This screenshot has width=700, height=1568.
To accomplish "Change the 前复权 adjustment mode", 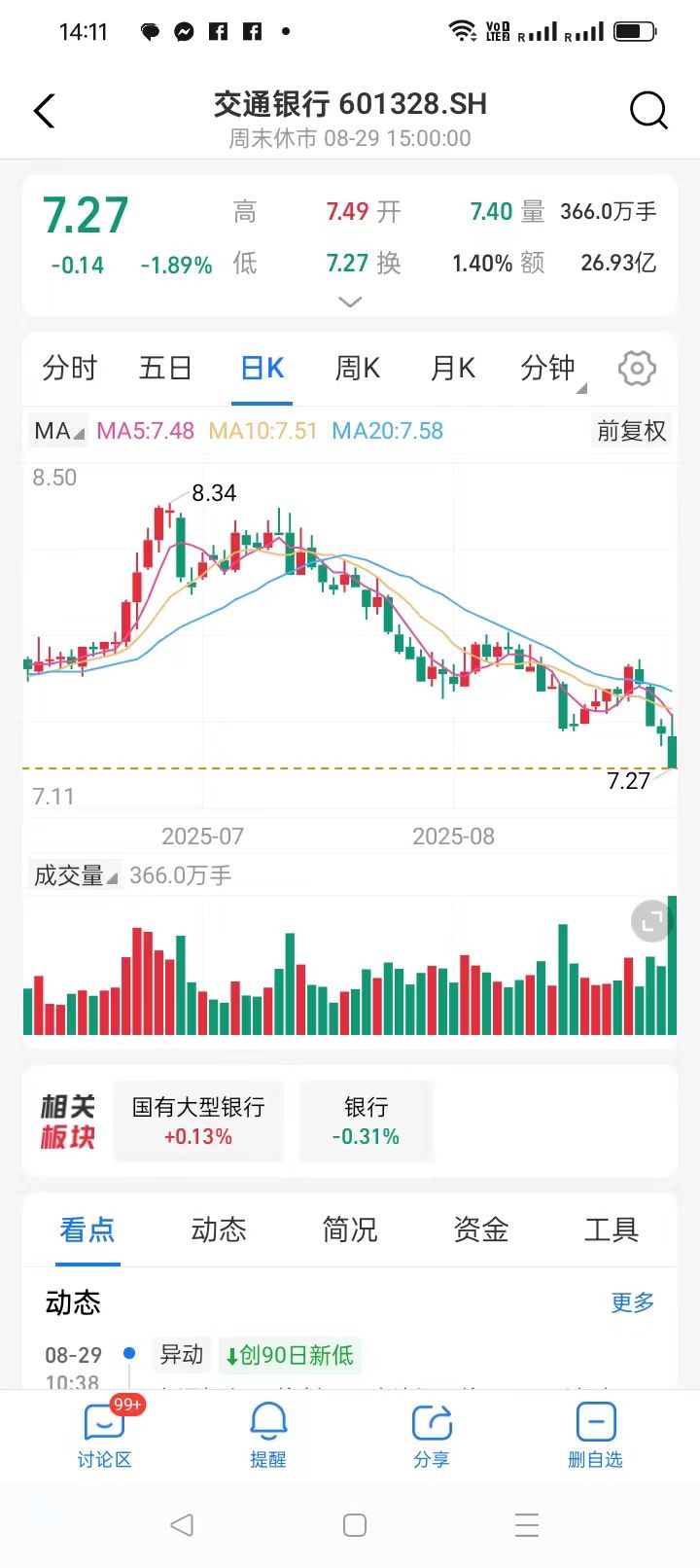I will [631, 431].
